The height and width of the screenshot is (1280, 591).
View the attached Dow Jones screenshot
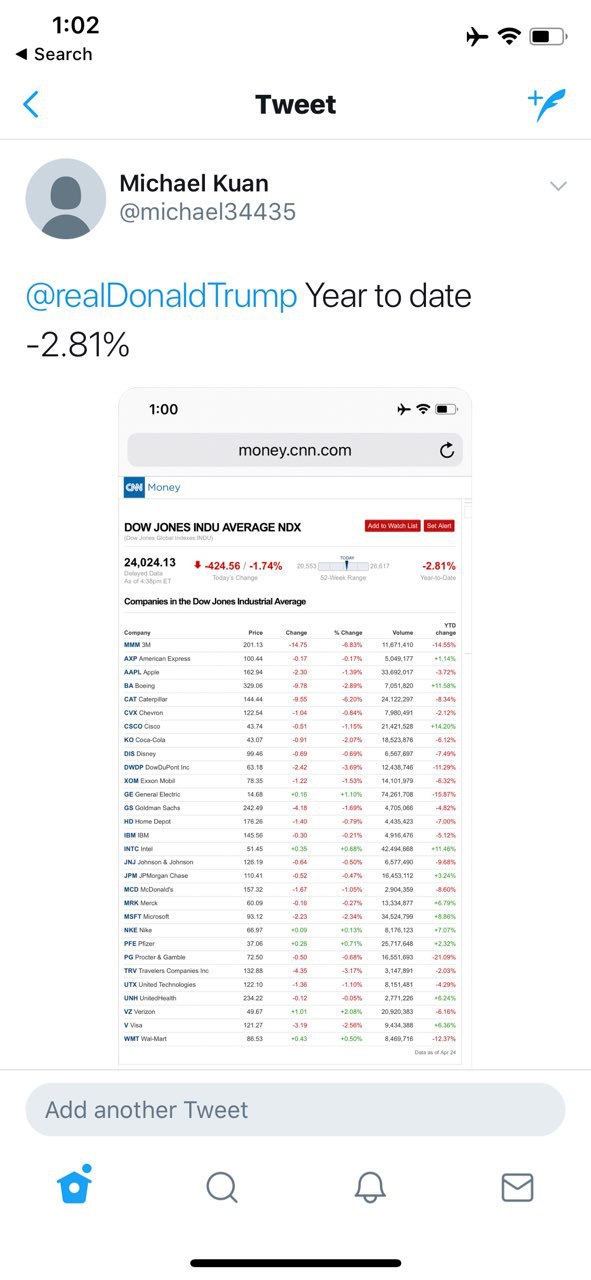tap(295, 727)
